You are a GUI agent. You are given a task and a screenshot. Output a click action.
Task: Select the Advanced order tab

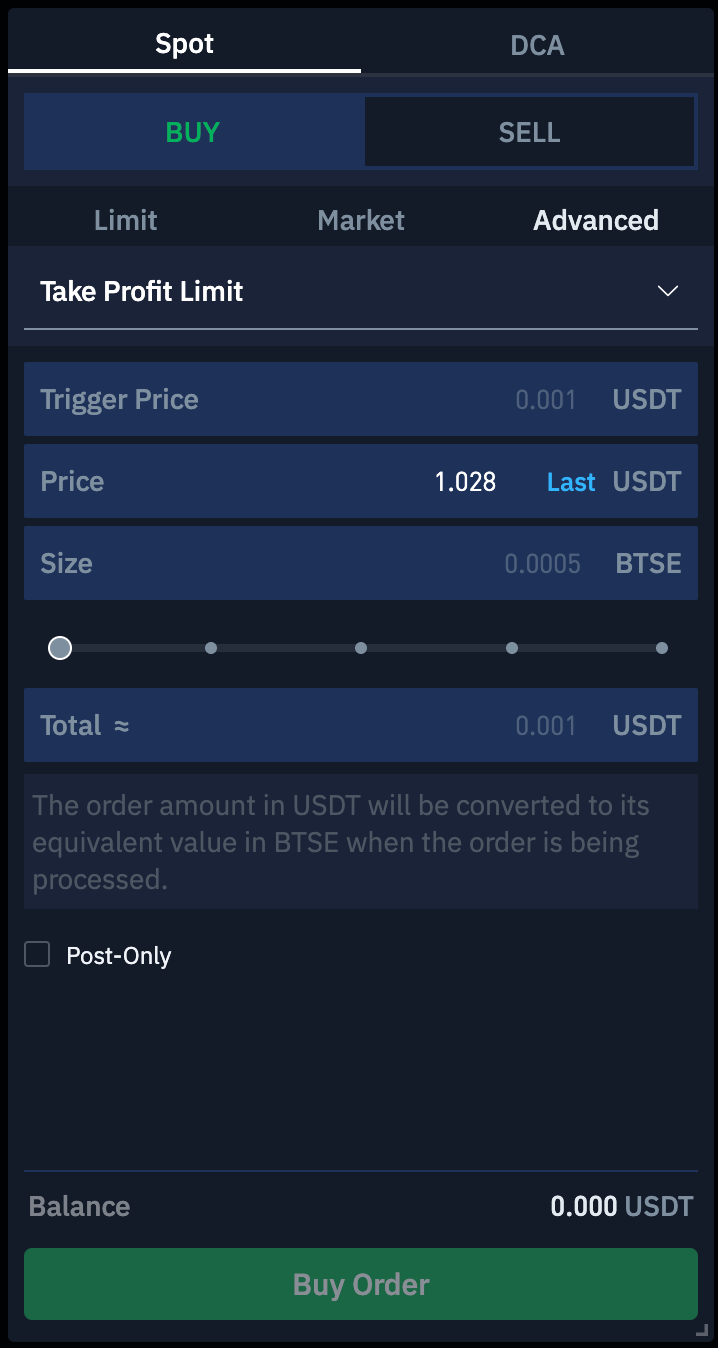(595, 220)
